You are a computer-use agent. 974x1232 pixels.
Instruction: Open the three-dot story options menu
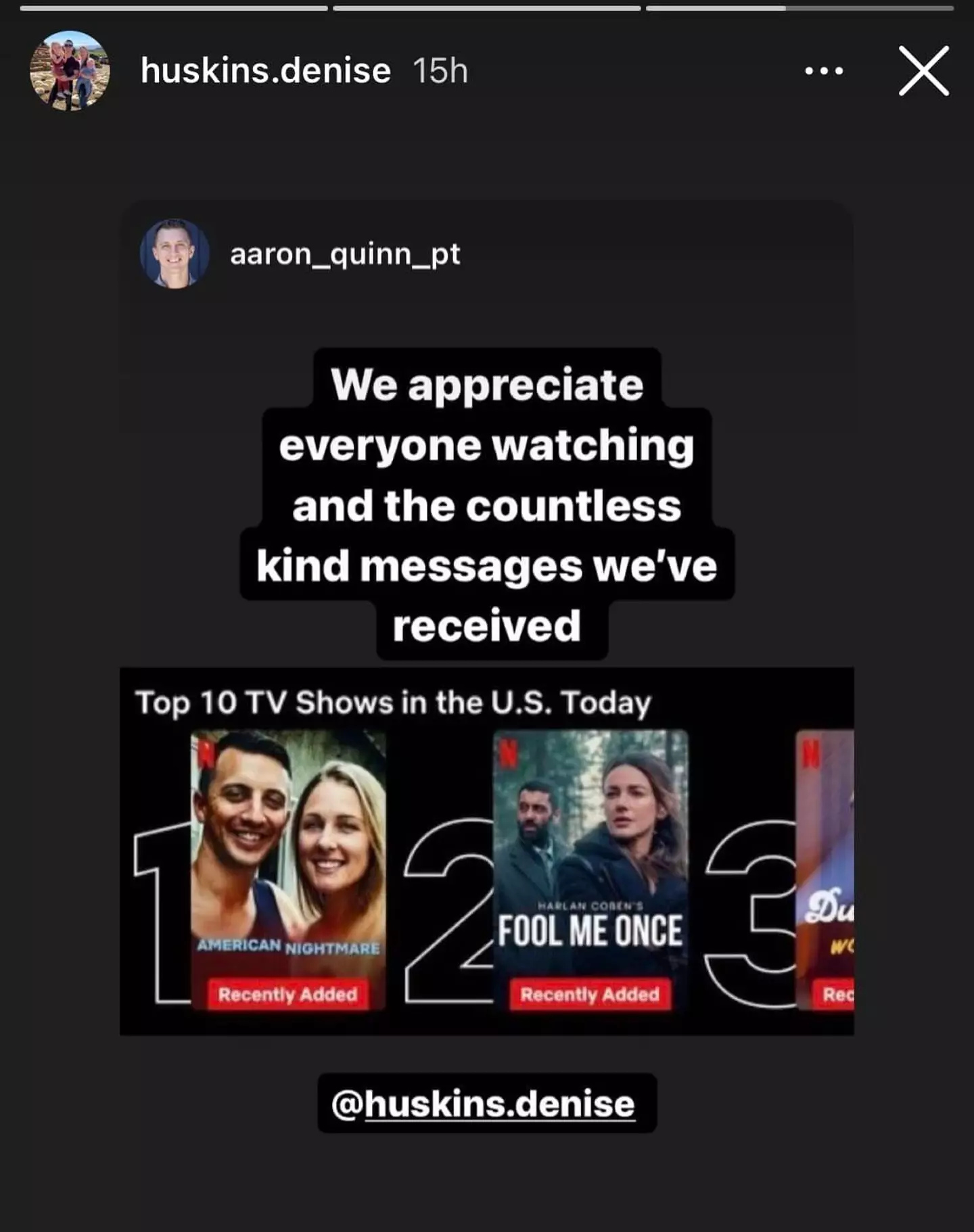pos(824,71)
